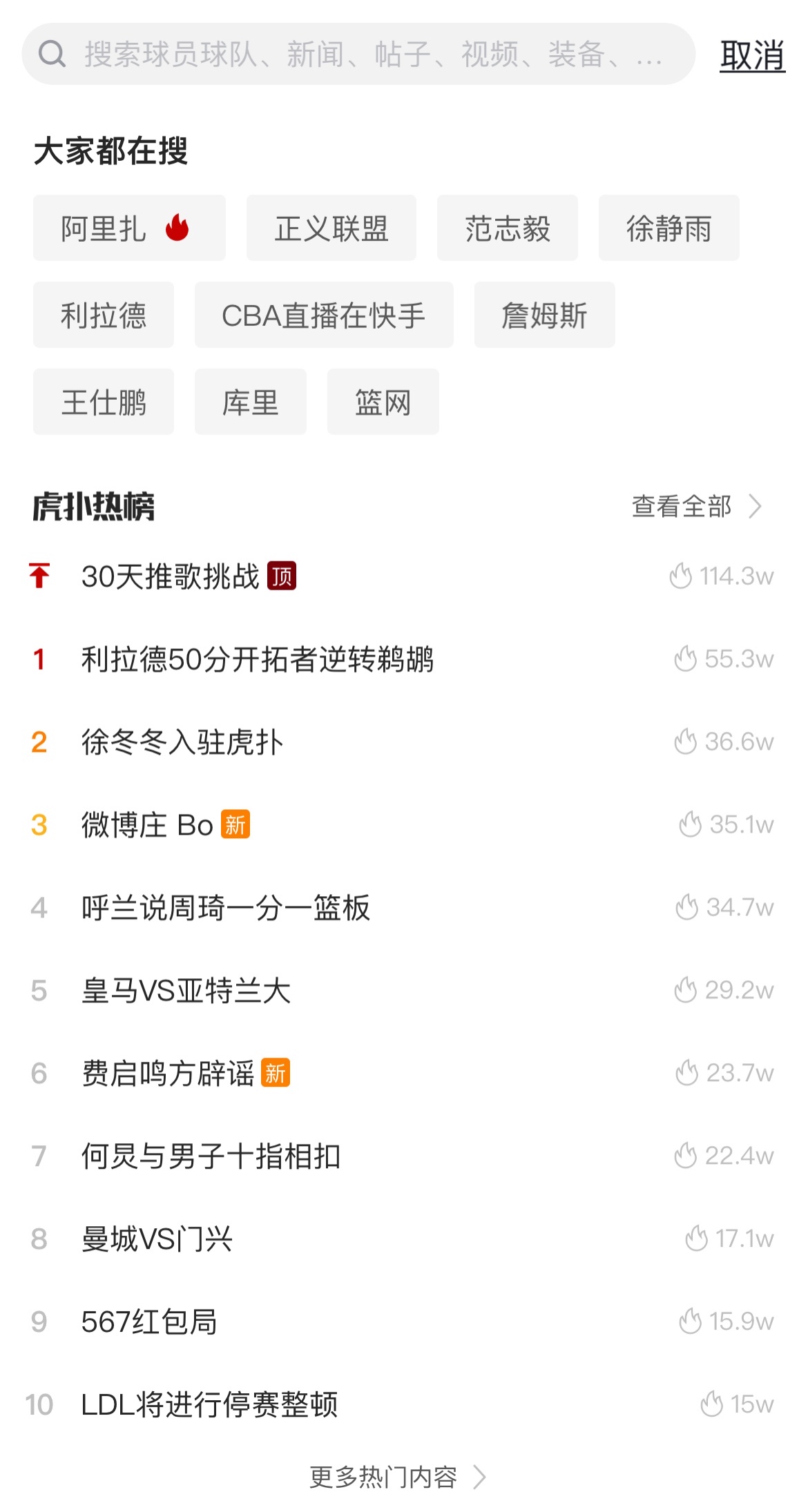
Task: View the 徐冬冬入驻虎扑 topic
Action: [x=182, y=742]
